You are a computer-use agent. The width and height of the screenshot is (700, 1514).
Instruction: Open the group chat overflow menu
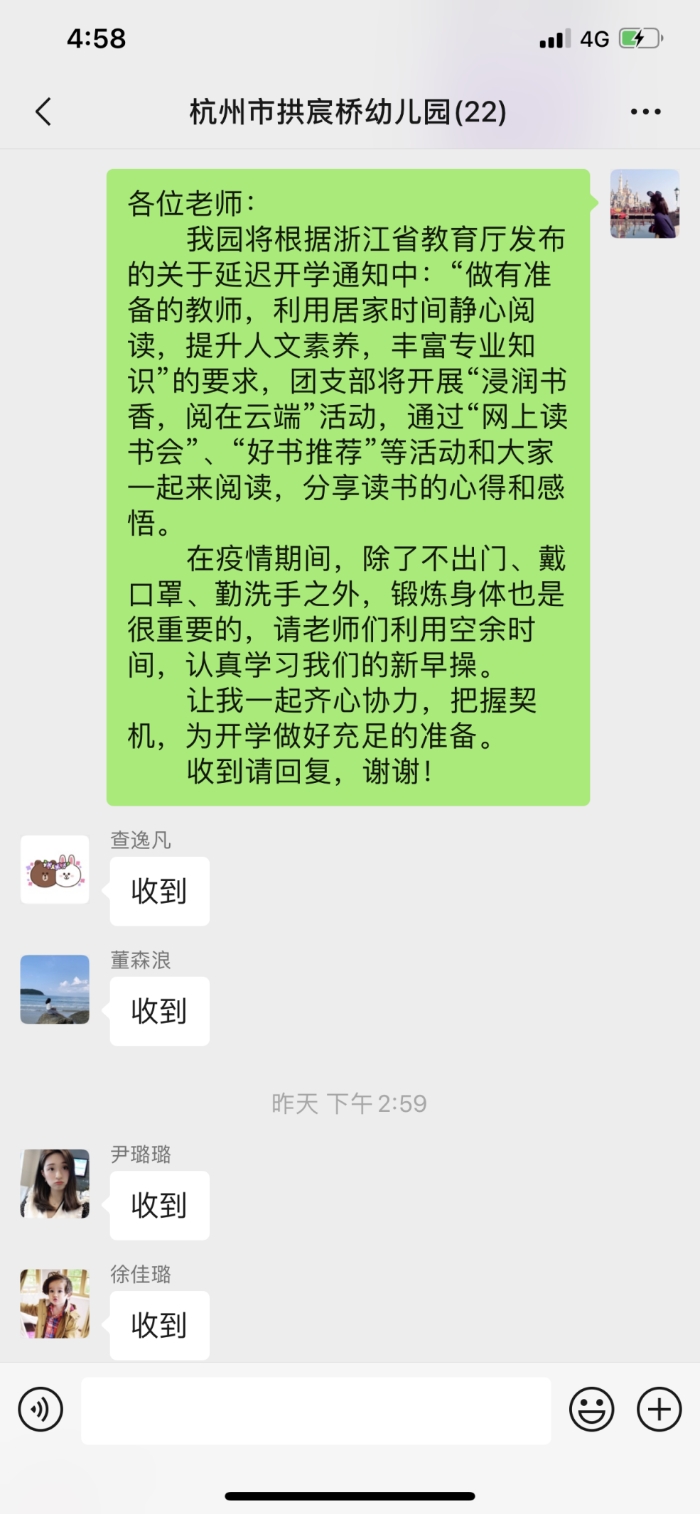(x=646, y=111)
